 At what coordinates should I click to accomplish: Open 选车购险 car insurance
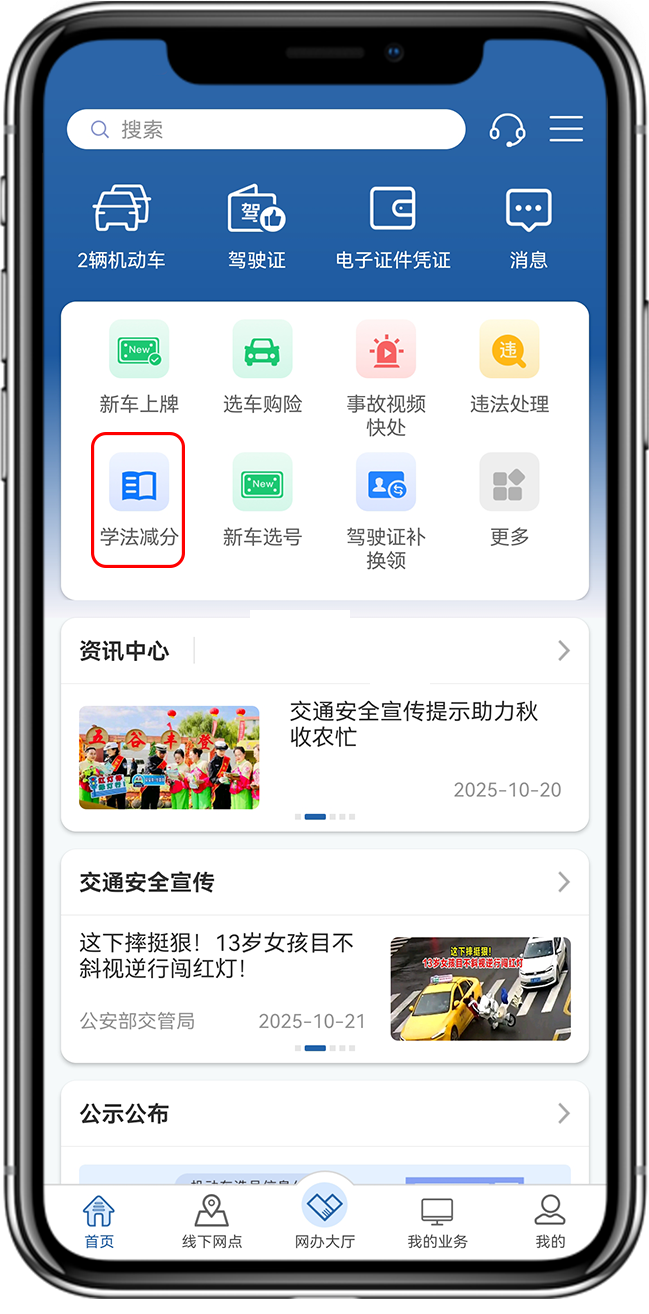click(262, 366)
